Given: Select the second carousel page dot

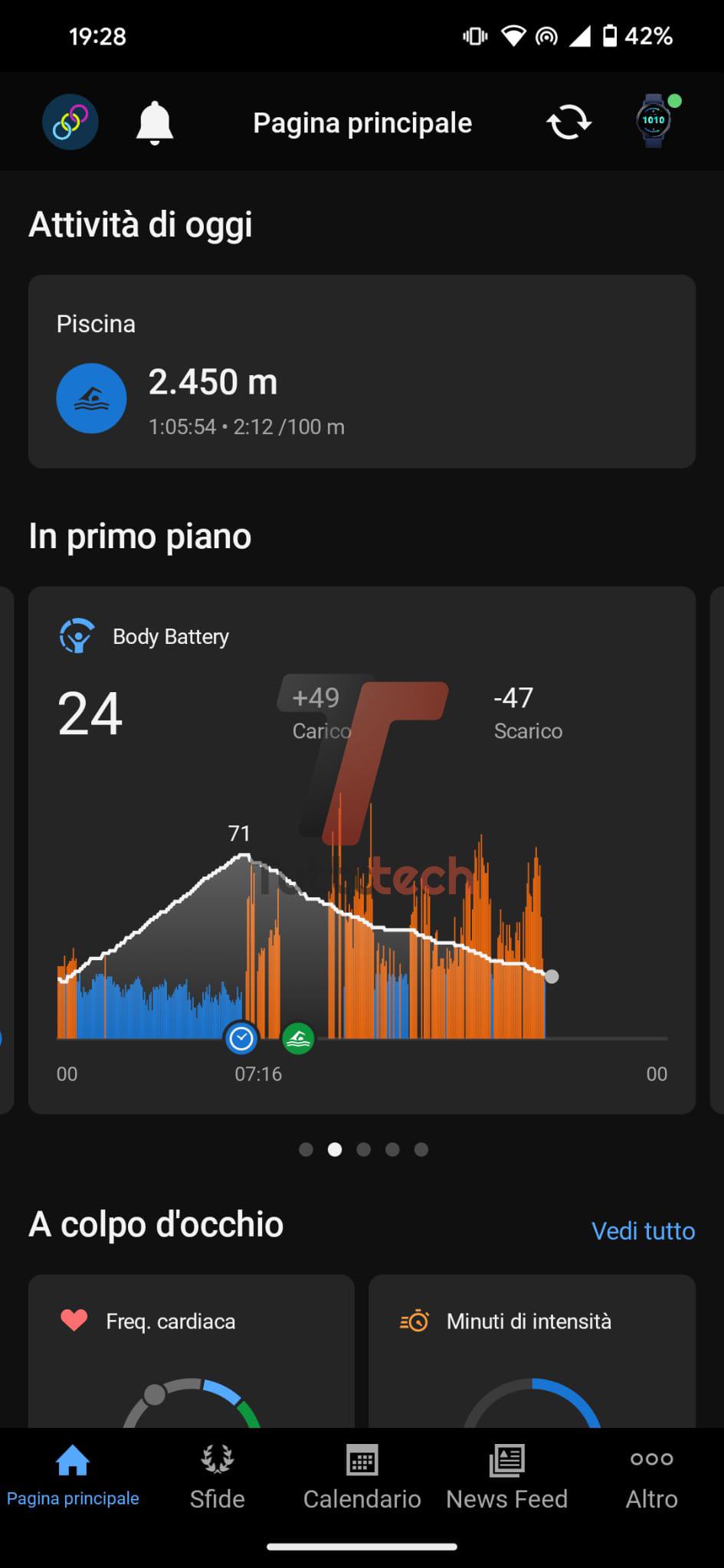Looking at the screenshot, I should tap(334, 1148).
